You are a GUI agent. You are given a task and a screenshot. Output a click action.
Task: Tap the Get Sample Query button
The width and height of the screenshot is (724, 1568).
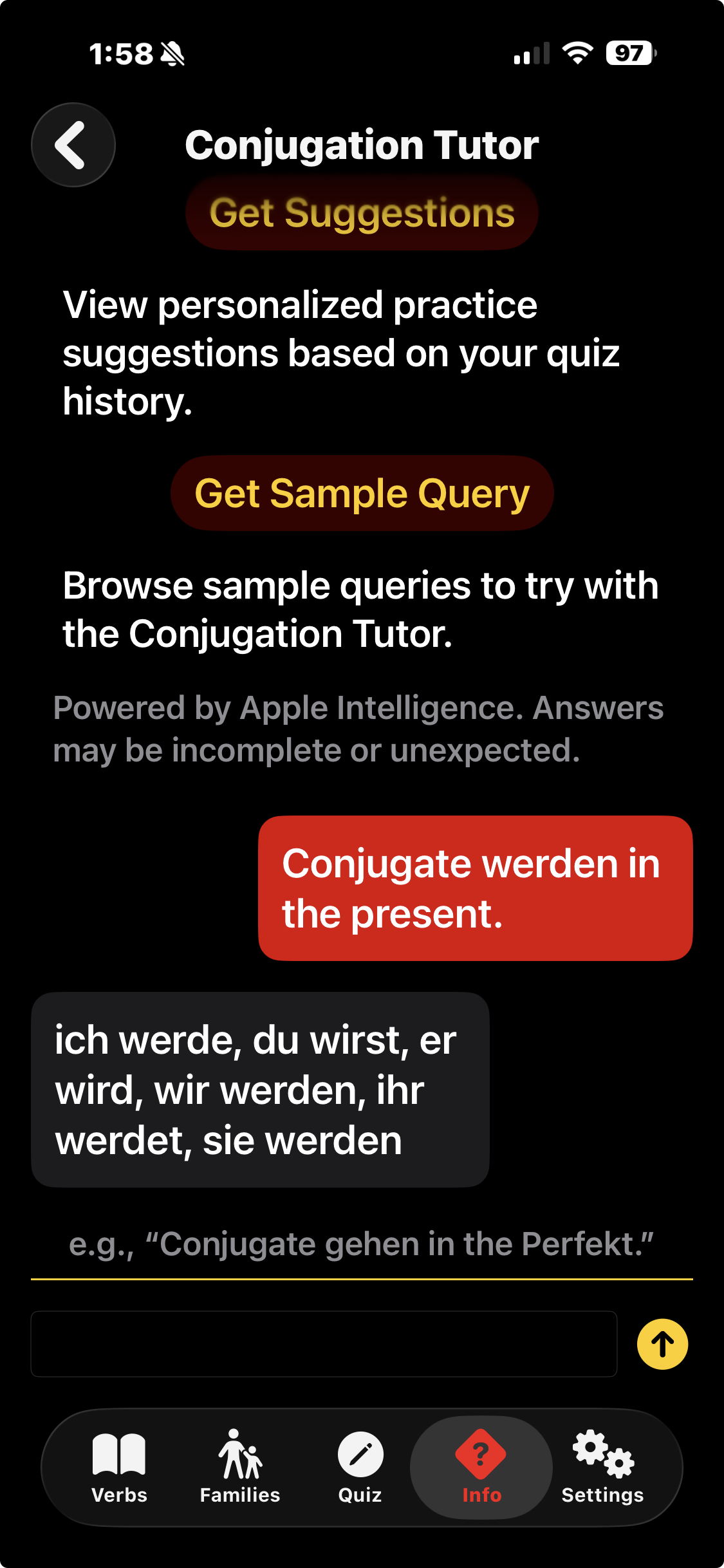point(362,493)
